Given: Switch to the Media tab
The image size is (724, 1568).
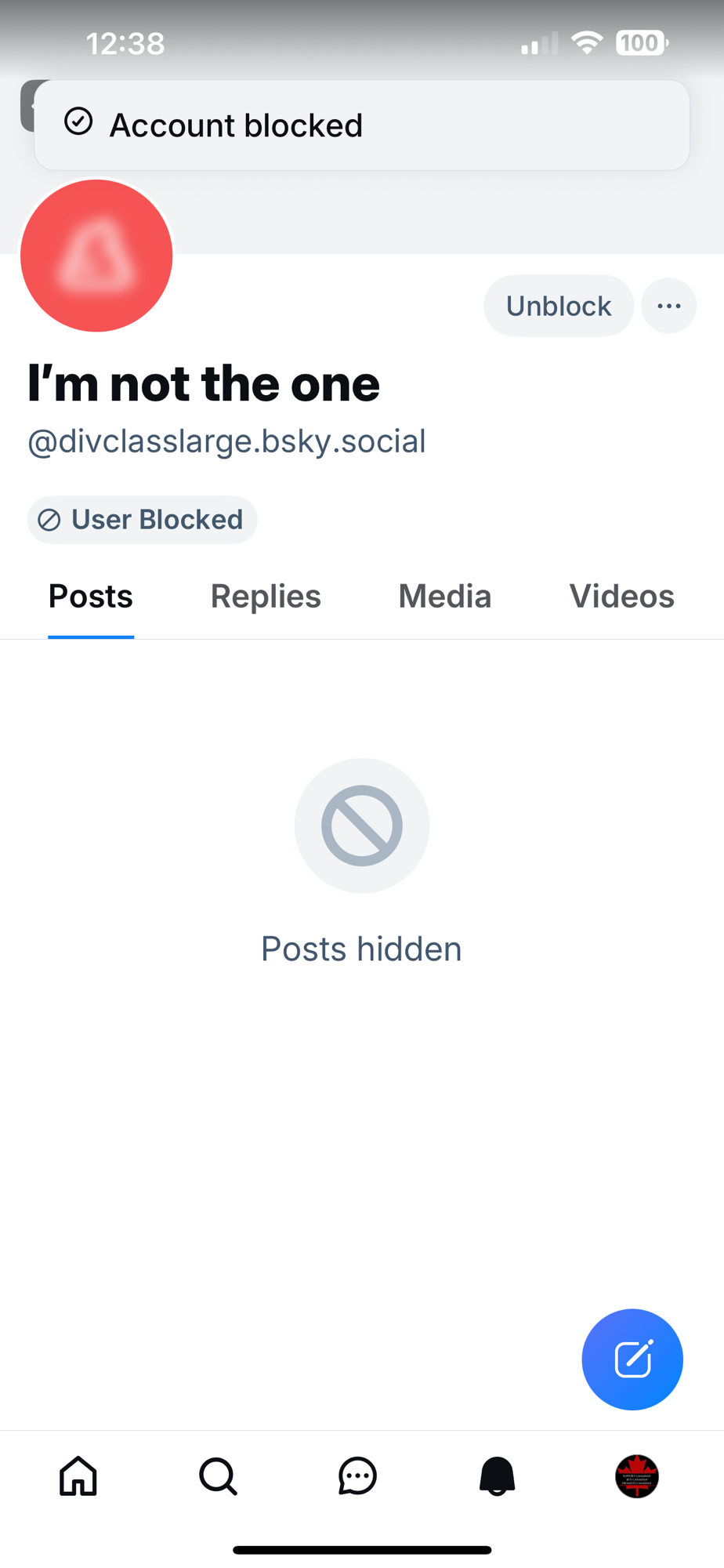Looking at the screenshot, I should tap(444, 597).
